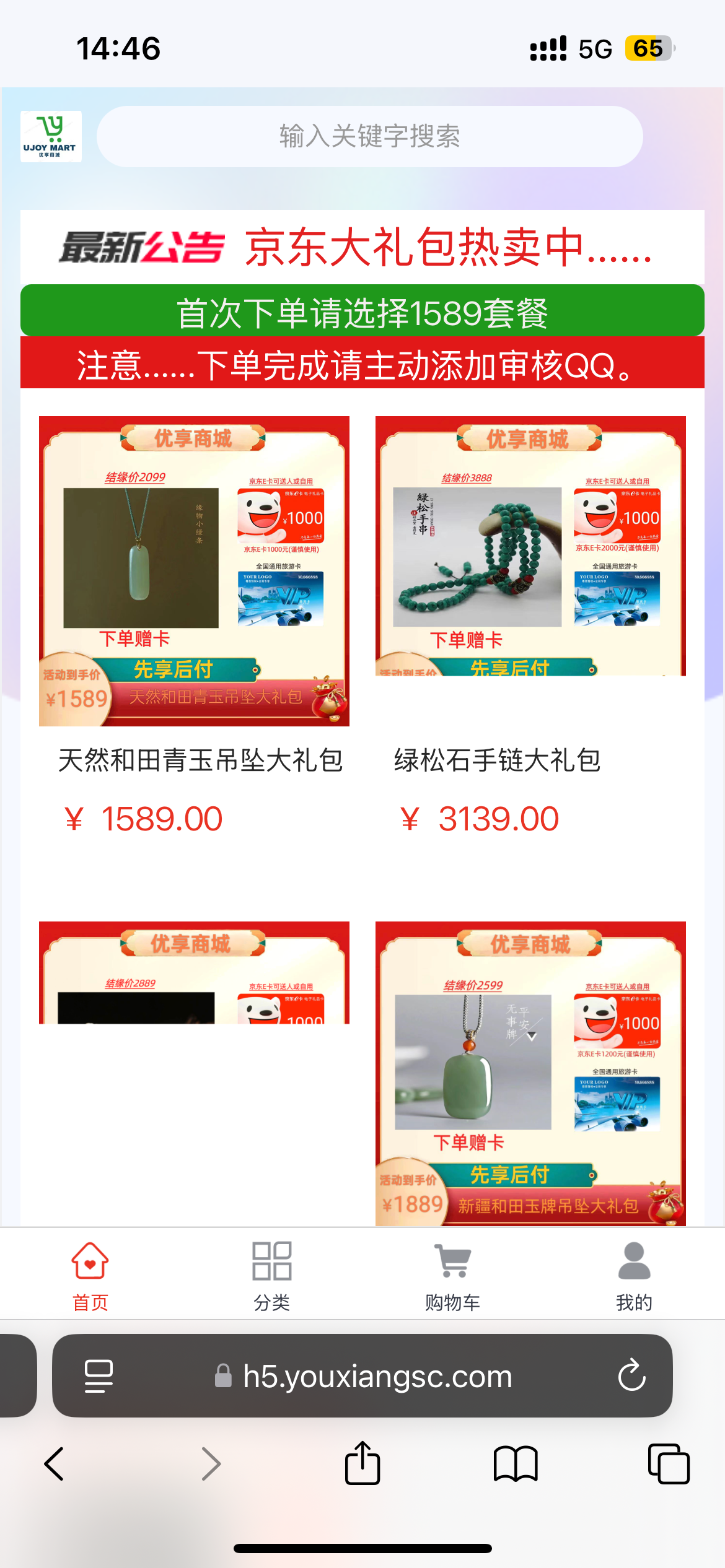
Task: Open 天然和田青玉吊坠大礼包 product card
Action: coord(194,571)
